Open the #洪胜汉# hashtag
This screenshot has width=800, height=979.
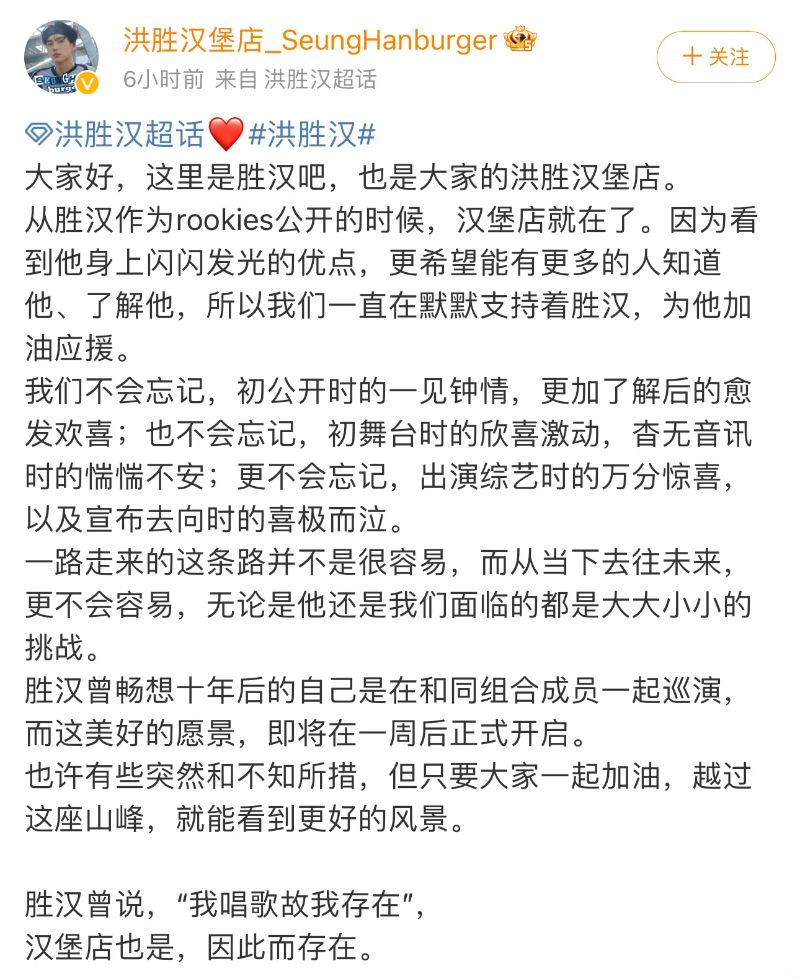(310, 133)
